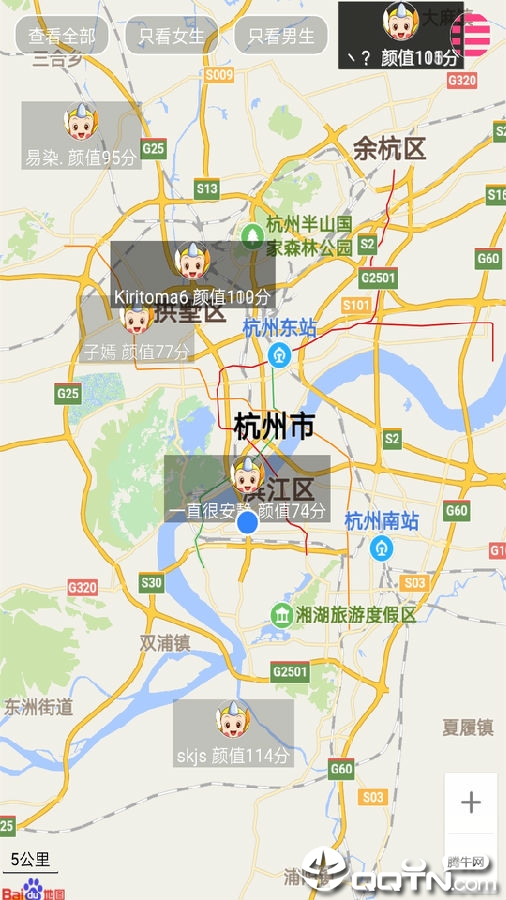Select the 查看全部 filter
Image resolution: width=506 pixels, height=900 pixels.
pos(62,35)
